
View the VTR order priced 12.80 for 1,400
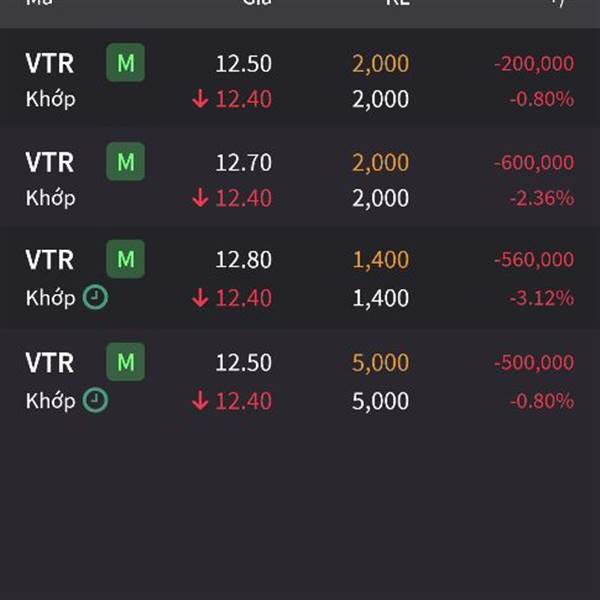(x=300, y=278)
